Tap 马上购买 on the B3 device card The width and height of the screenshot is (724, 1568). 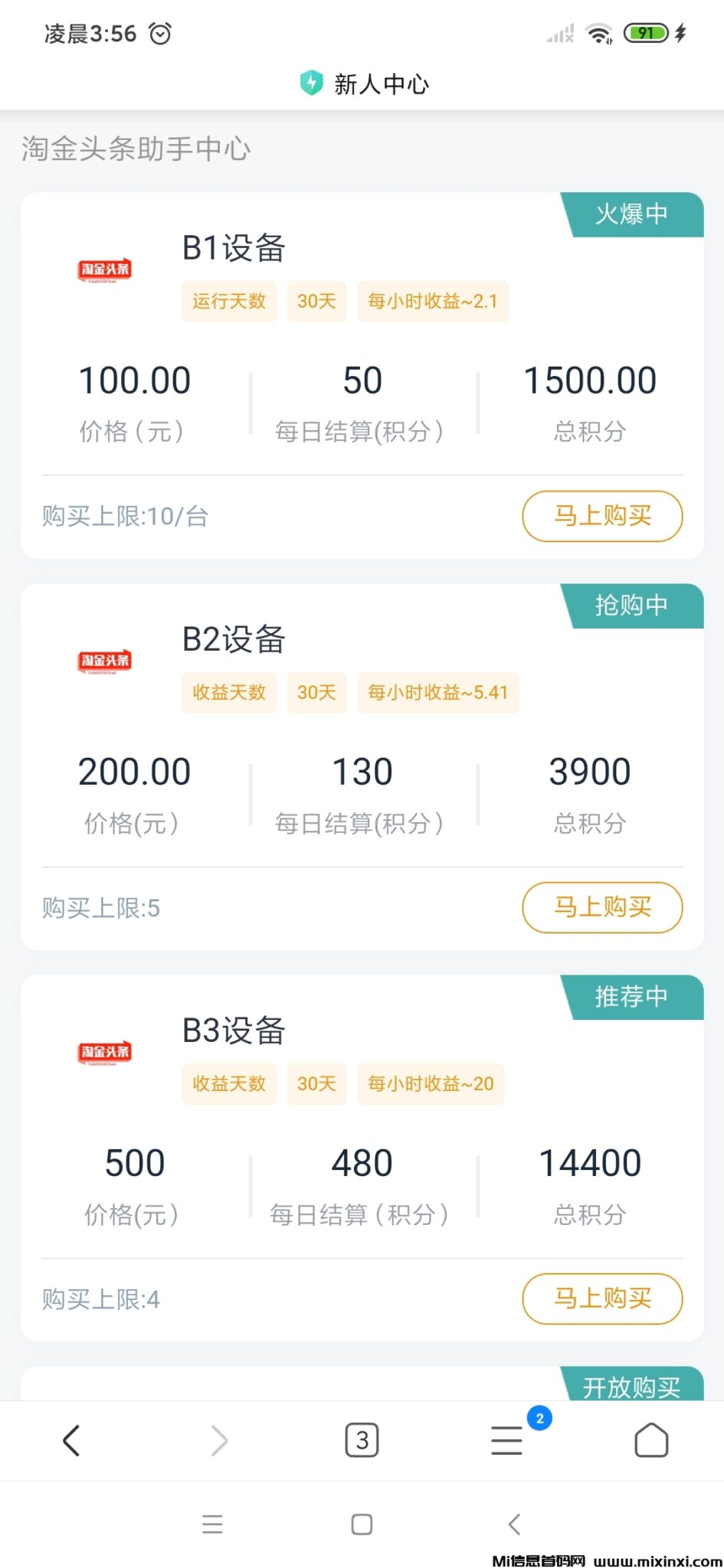(x=602, y=1298)
